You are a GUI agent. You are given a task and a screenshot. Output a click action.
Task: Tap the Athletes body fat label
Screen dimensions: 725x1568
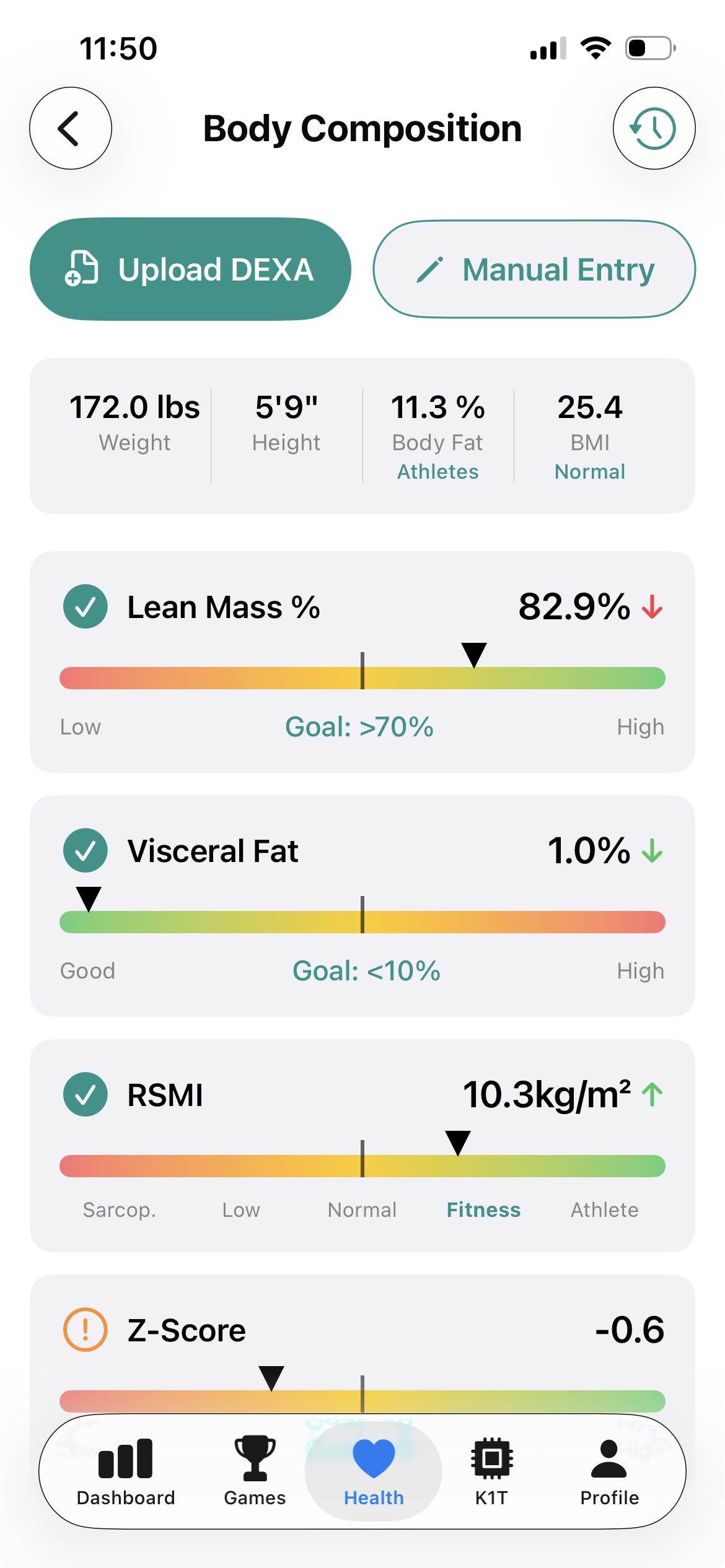[x=437, y=471]
